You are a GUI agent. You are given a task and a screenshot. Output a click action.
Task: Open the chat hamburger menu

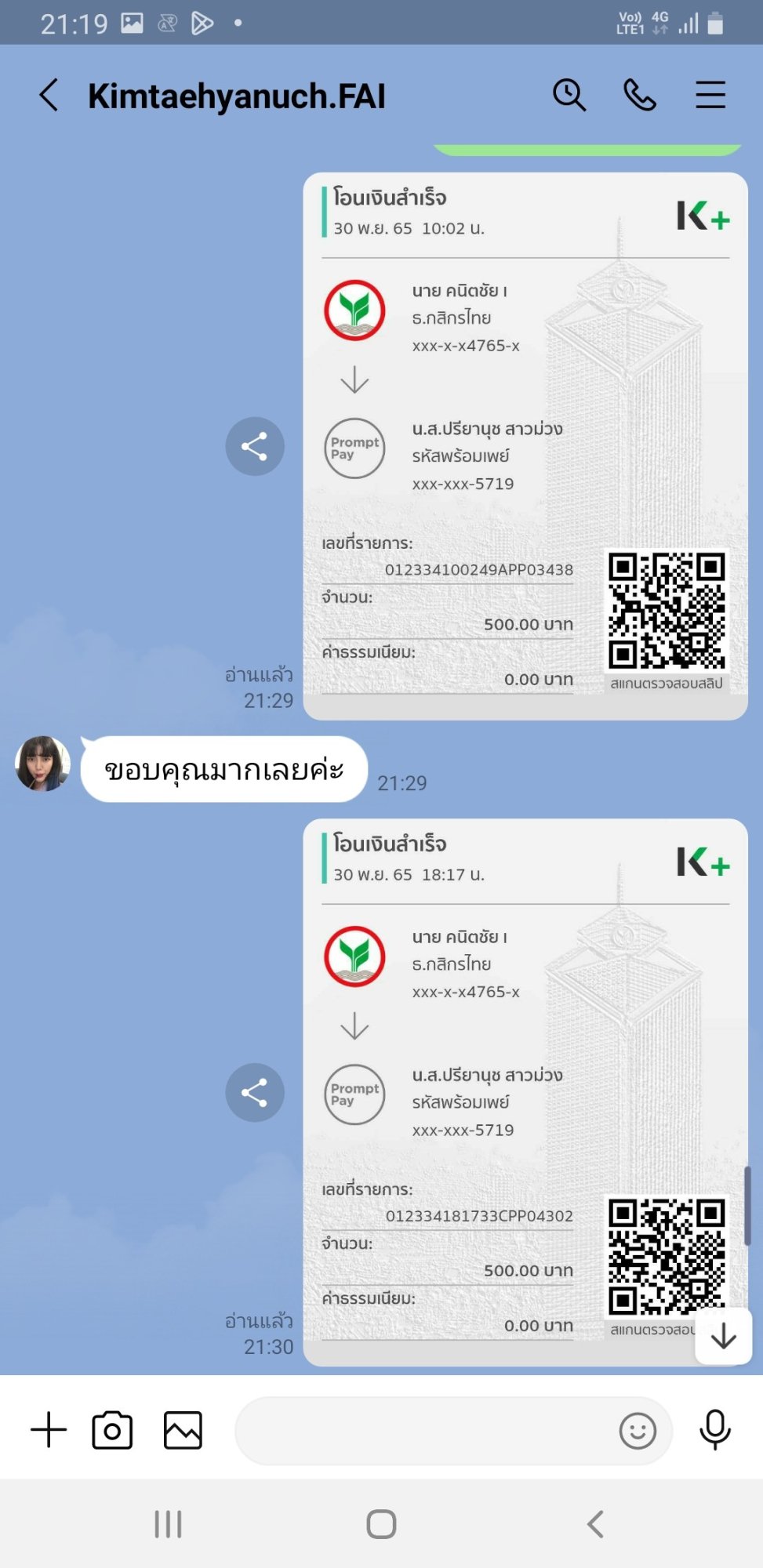pyautogui.click(x=710, y=96)
